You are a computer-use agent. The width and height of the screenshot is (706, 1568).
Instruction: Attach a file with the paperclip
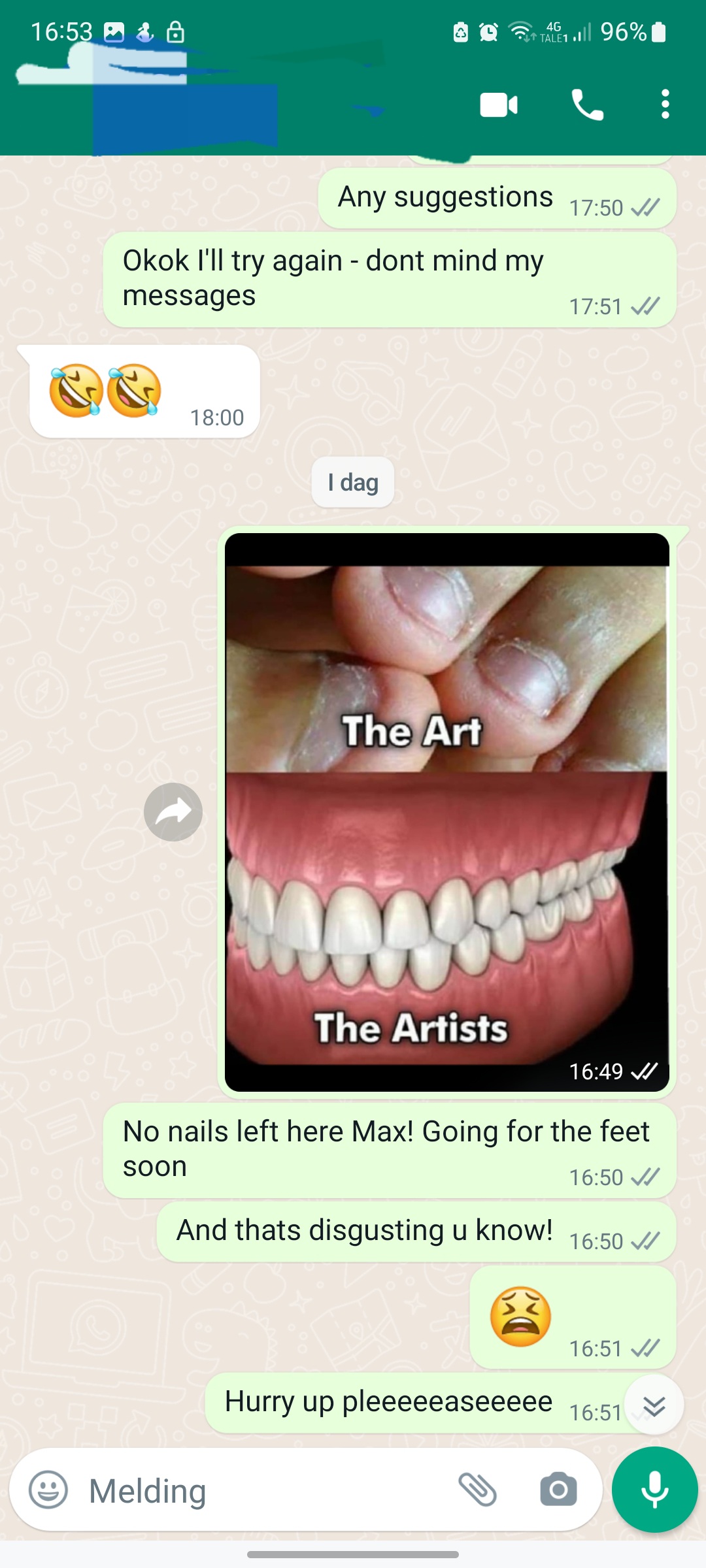[478, 1490]
